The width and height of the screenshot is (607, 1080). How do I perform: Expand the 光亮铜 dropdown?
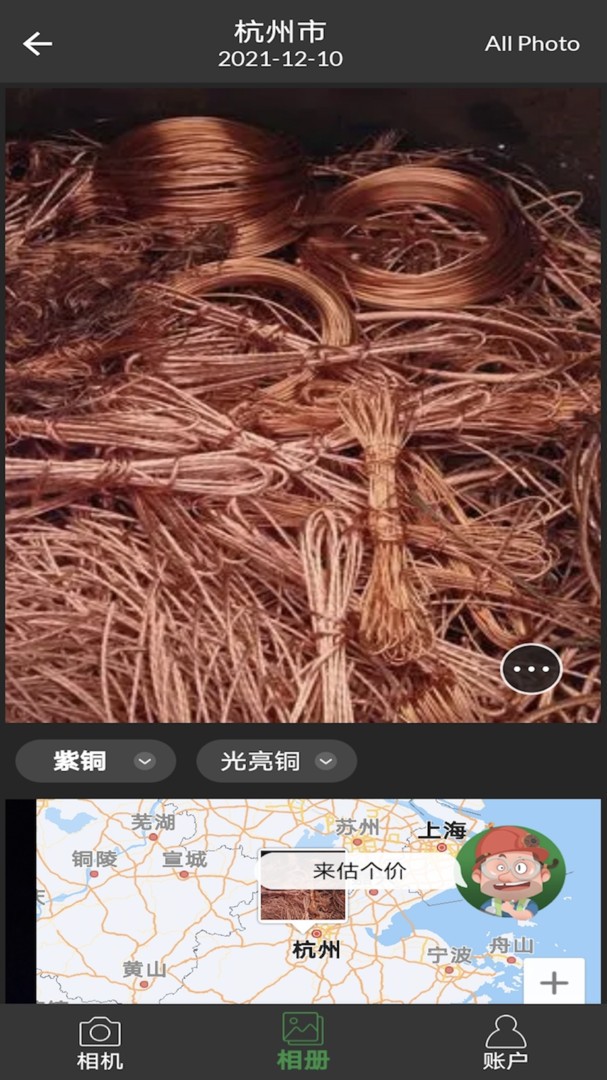coord(276,762)
